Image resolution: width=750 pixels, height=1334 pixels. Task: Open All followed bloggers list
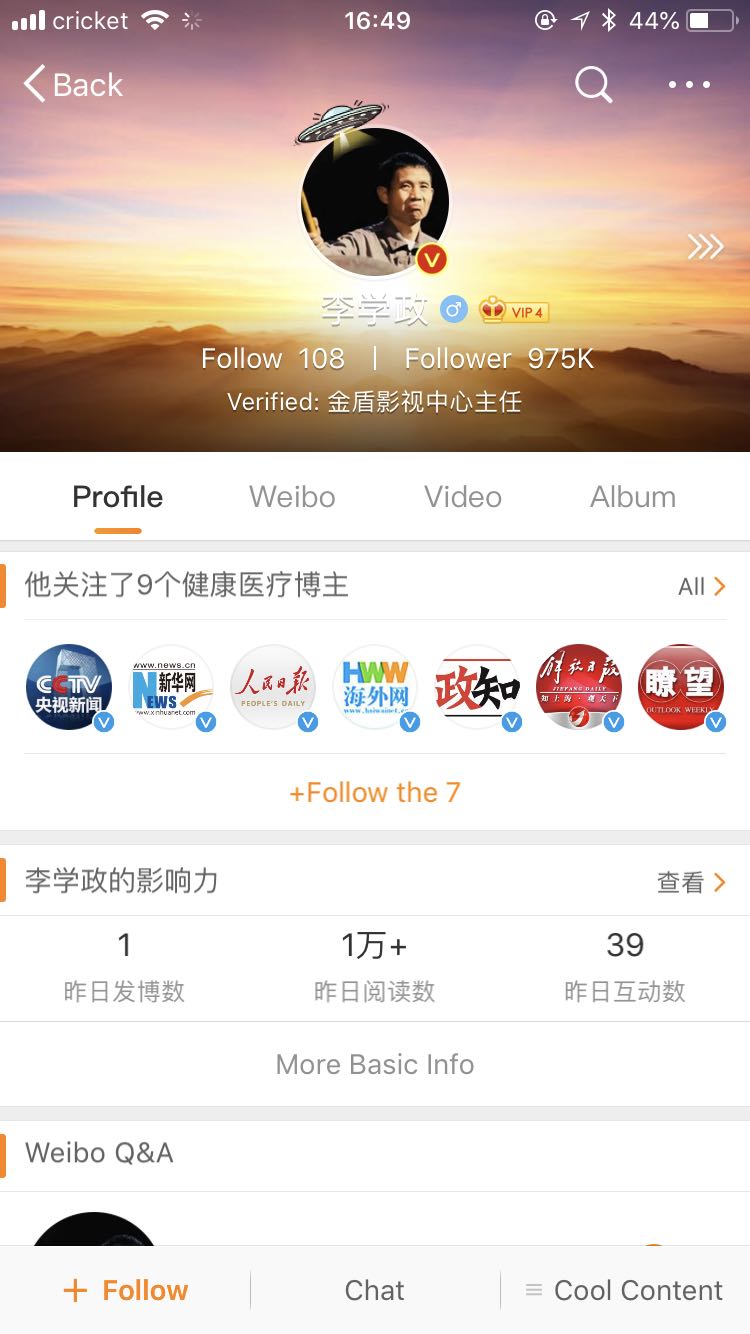pos(701,586)
